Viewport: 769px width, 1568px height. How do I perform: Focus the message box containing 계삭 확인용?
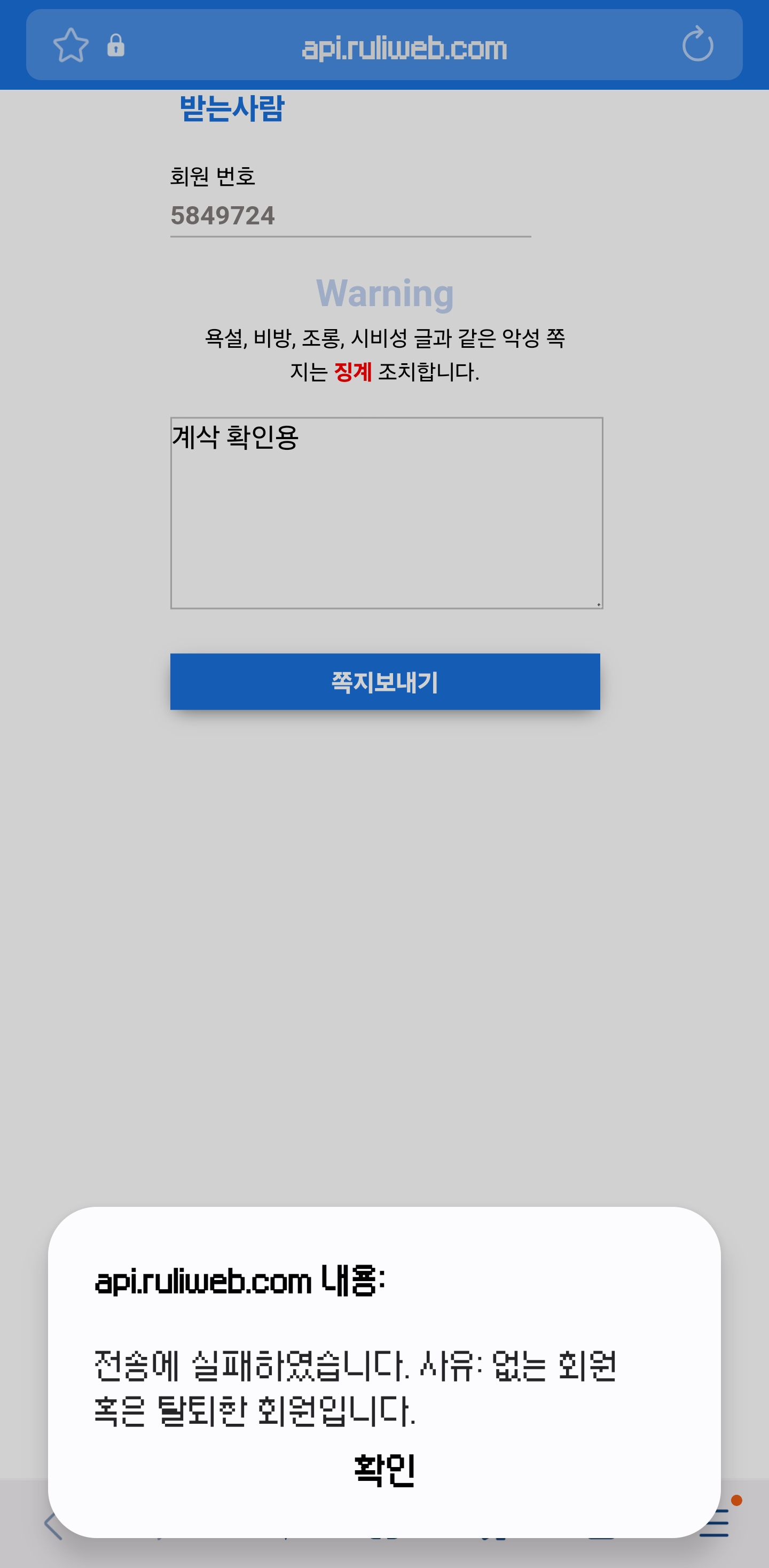386,512
